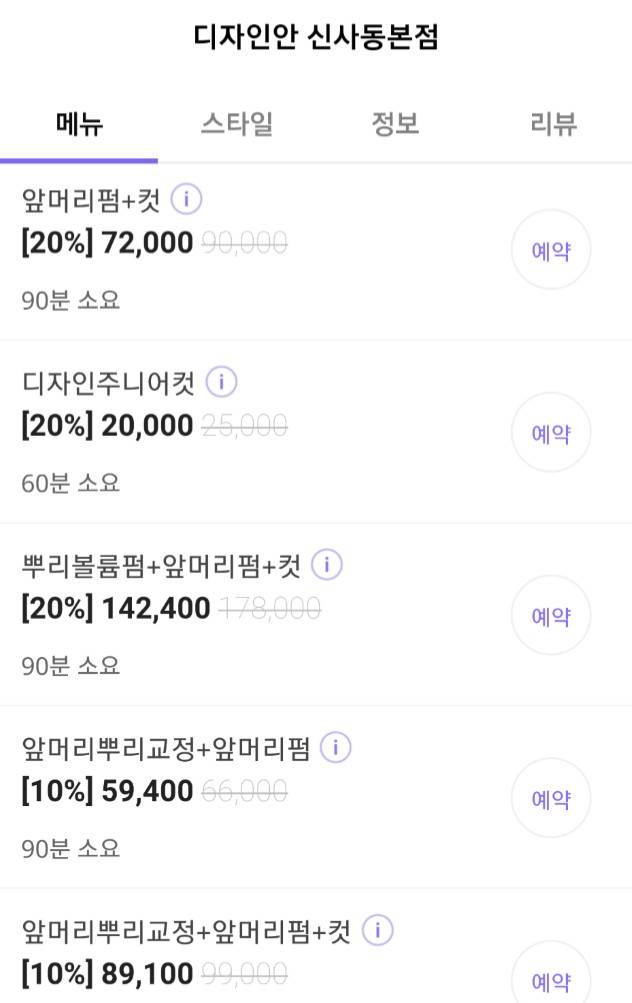View details icon for 뿌리볼륨펌+앞머리펌+컷

tap(327, 565)
